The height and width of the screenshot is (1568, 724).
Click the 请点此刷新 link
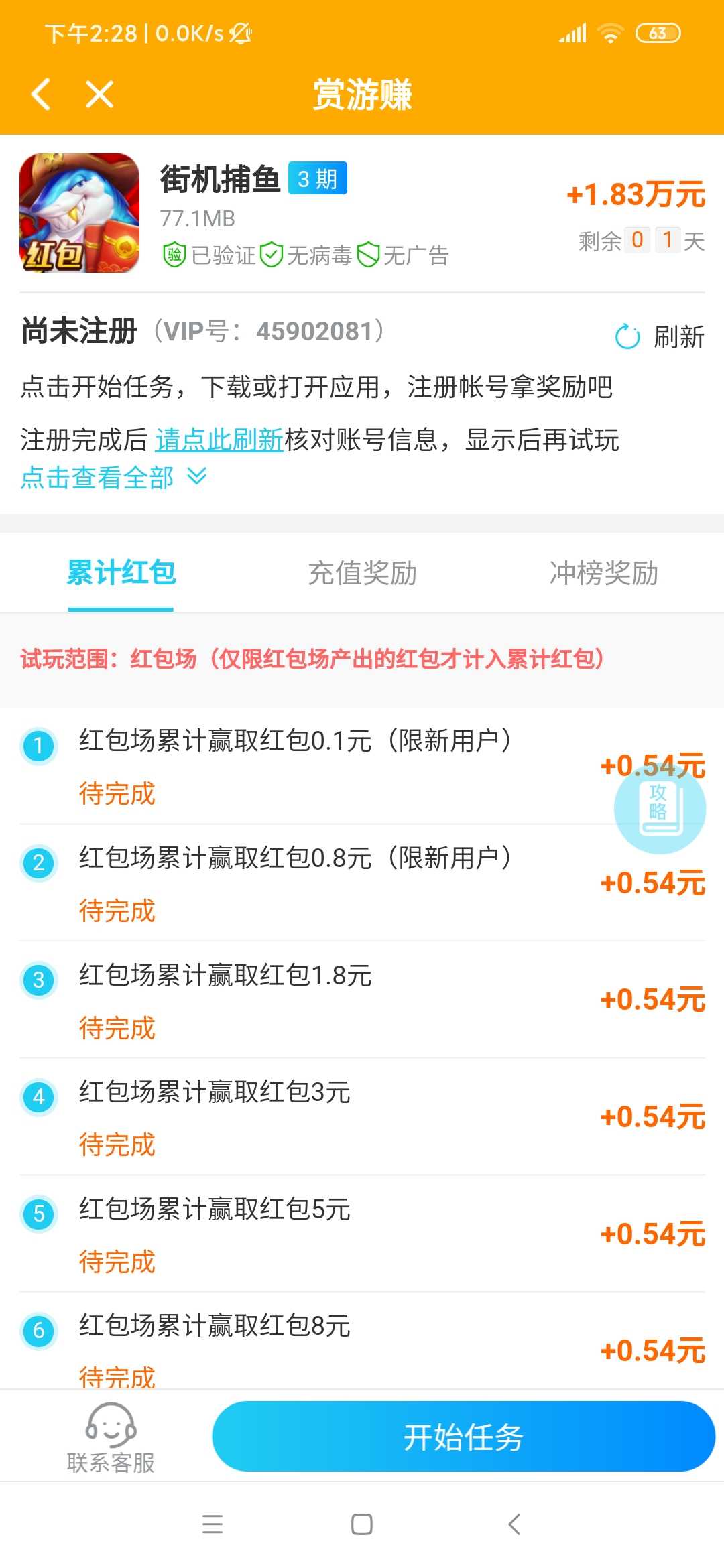pos(218,440)
